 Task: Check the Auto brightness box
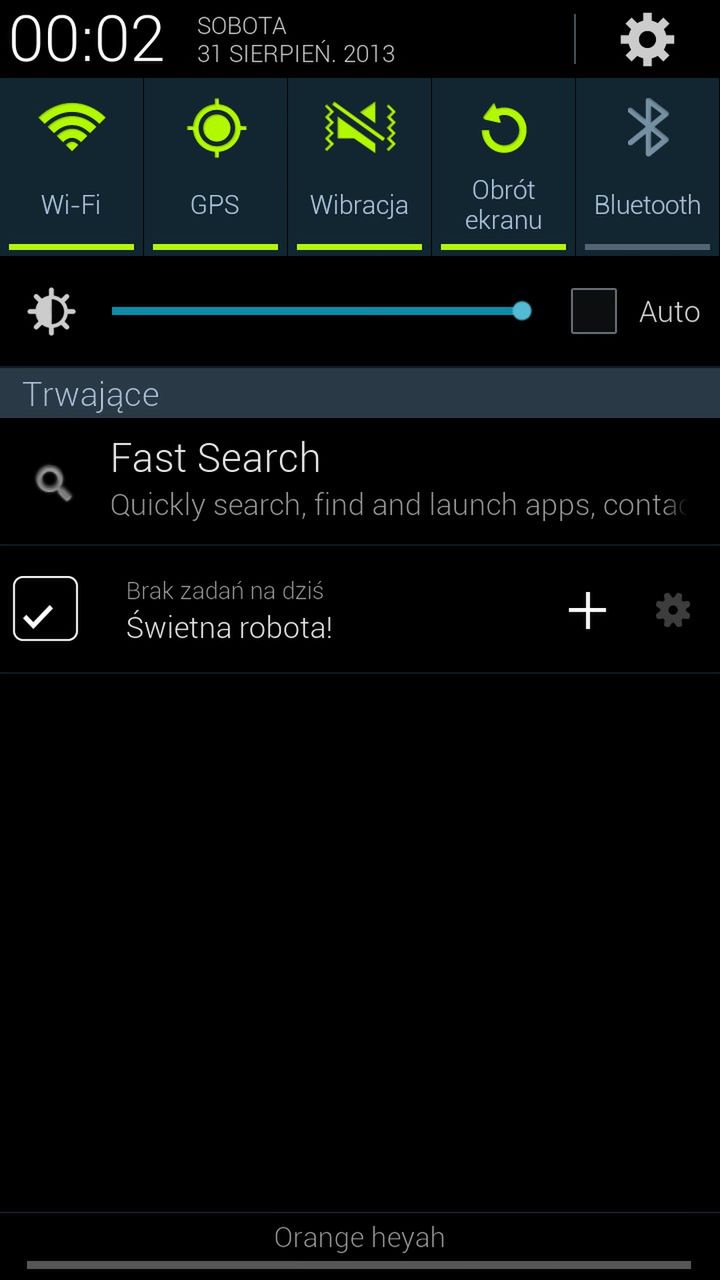[x=593, y=311]
